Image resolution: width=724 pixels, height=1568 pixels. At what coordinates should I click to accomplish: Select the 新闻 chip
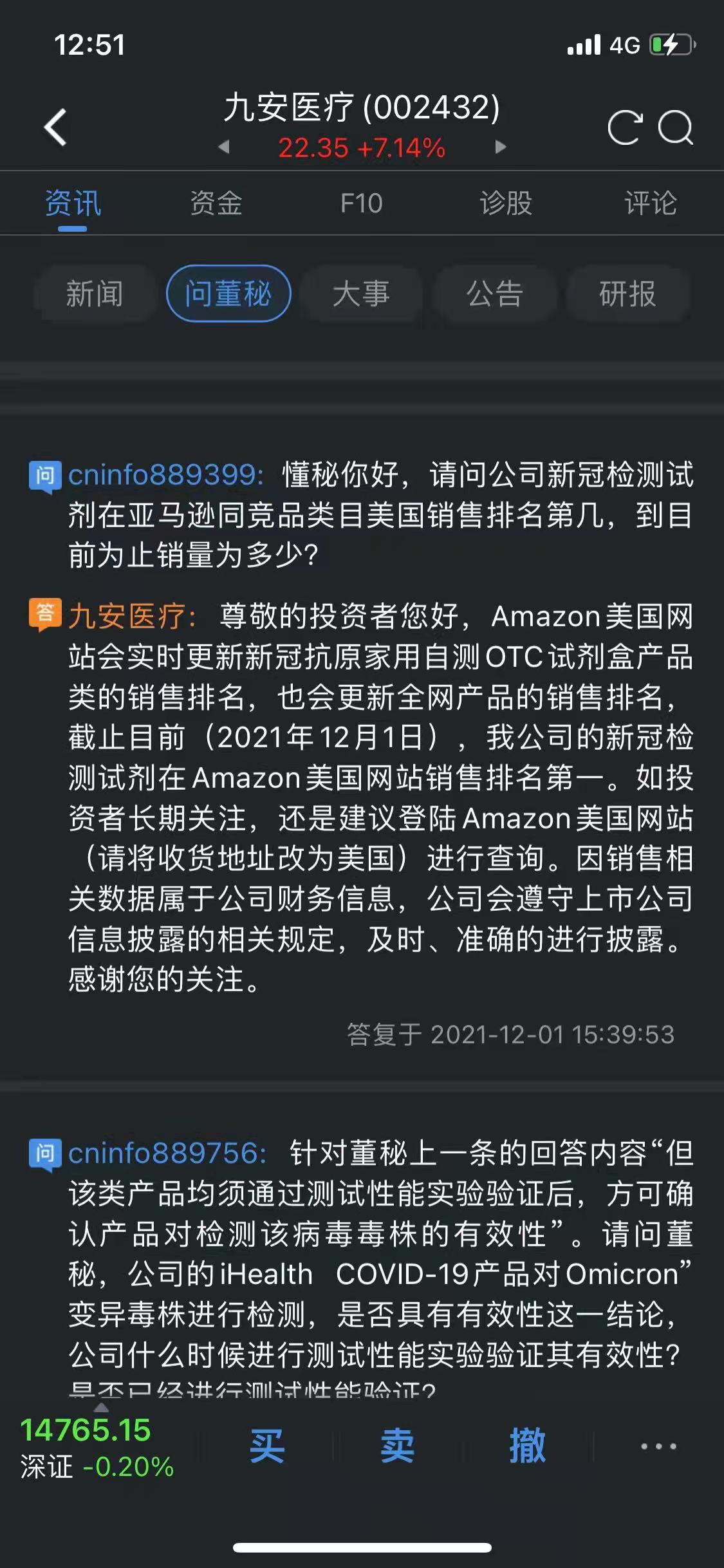[95, 294]
